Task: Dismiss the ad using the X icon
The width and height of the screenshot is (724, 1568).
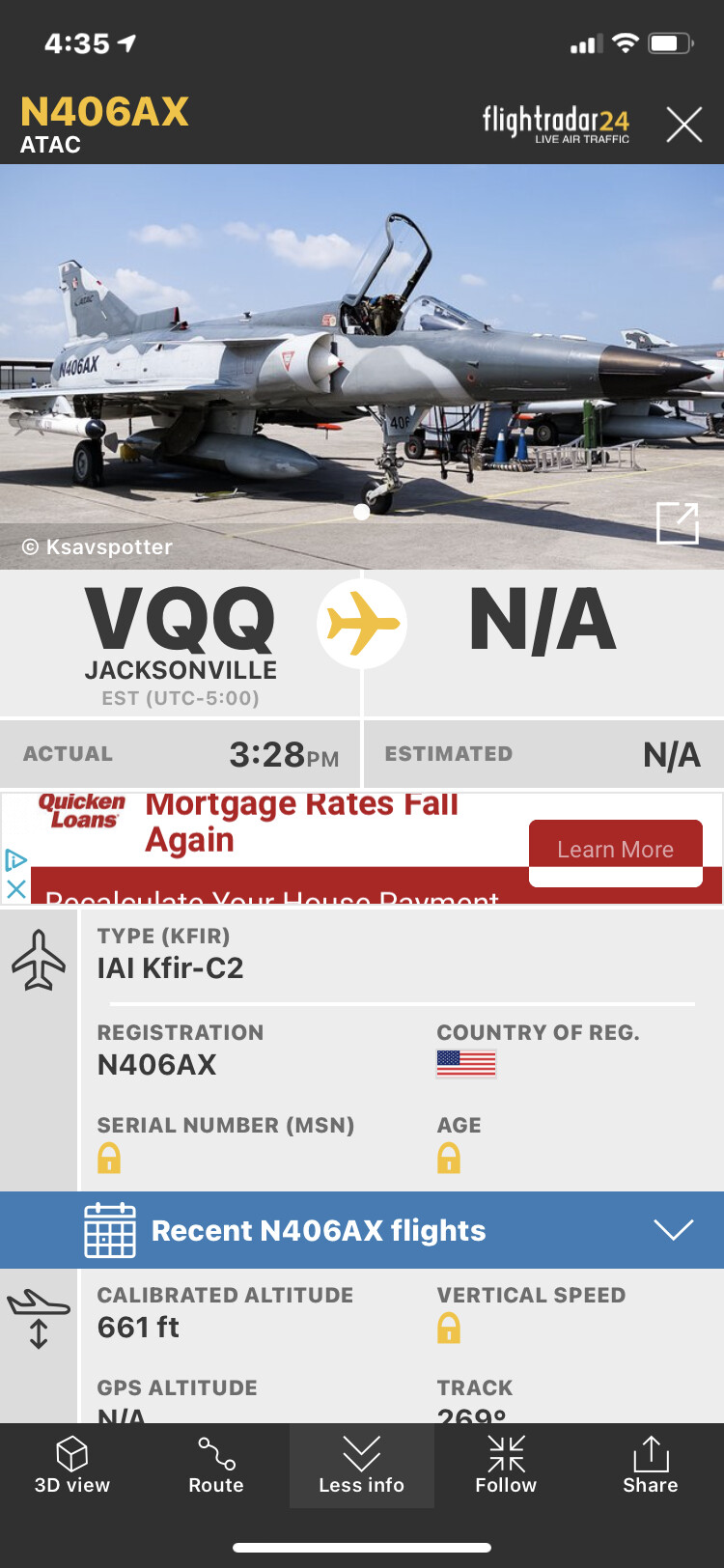Action: [16, 889]
